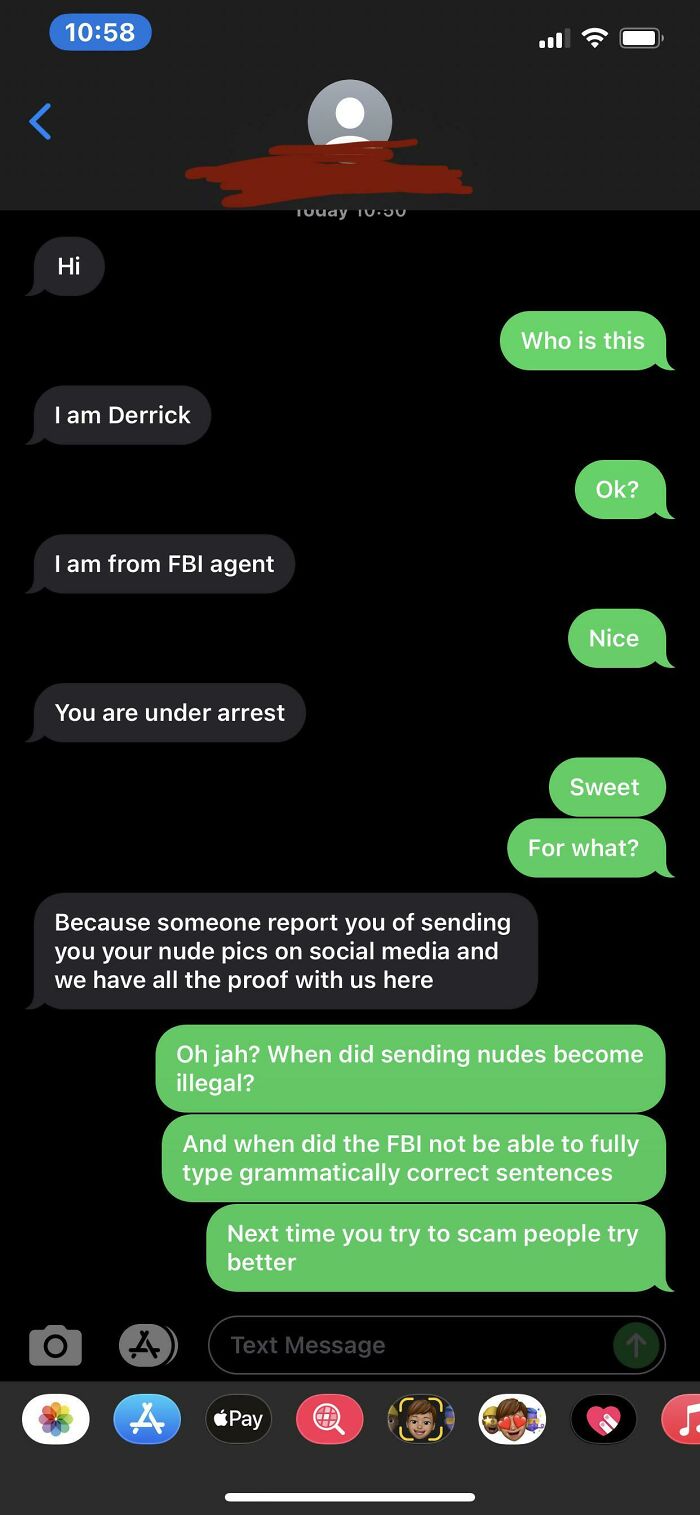
Task: Open Apple Pay in the app drawer
Action: pos(238,1419)
